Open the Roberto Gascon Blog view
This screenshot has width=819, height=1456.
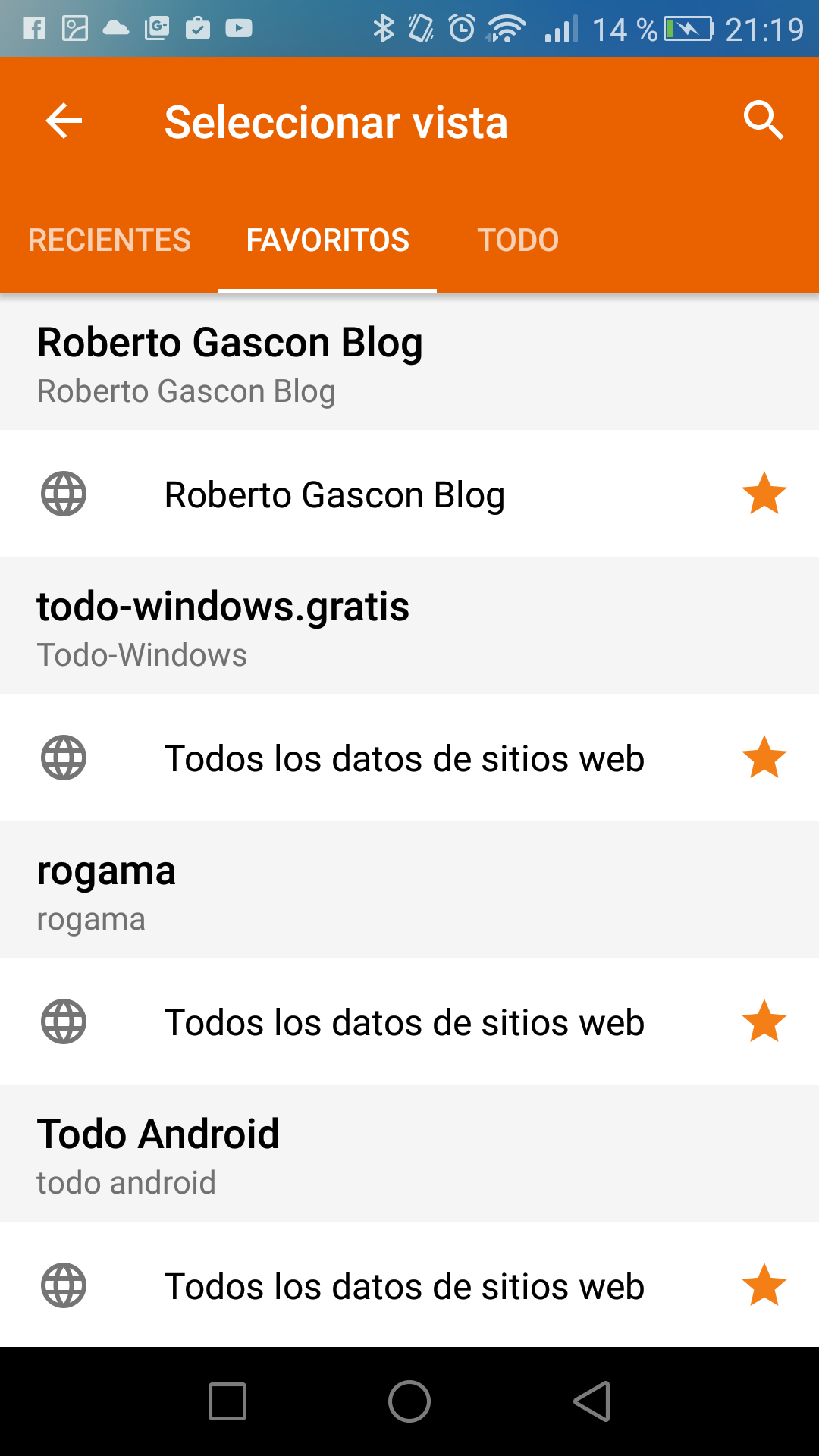[334, 495]
